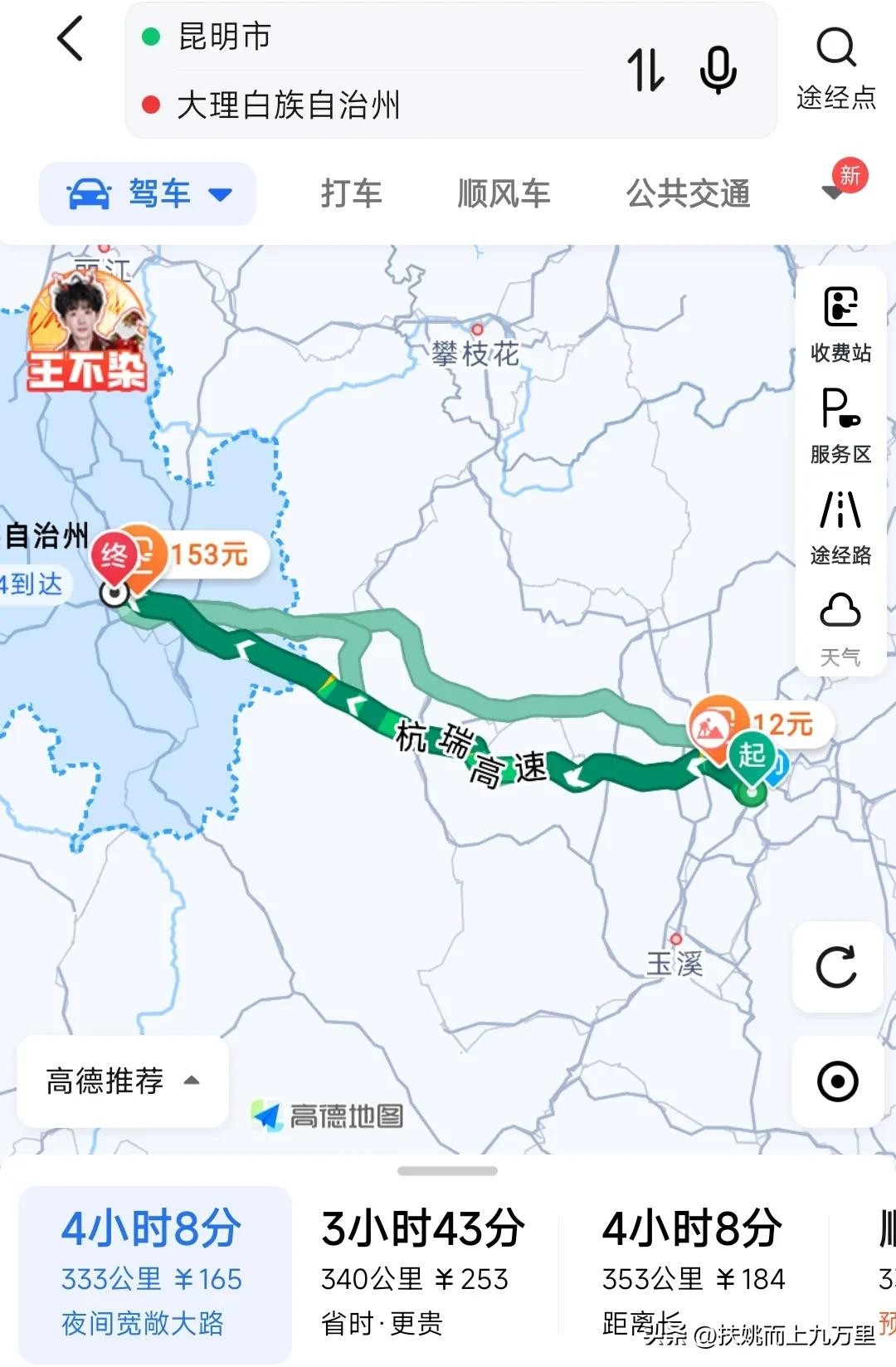Switch to the 打车 tab
This screenshot has height=1367, width=896.
[x=351, y=194]
